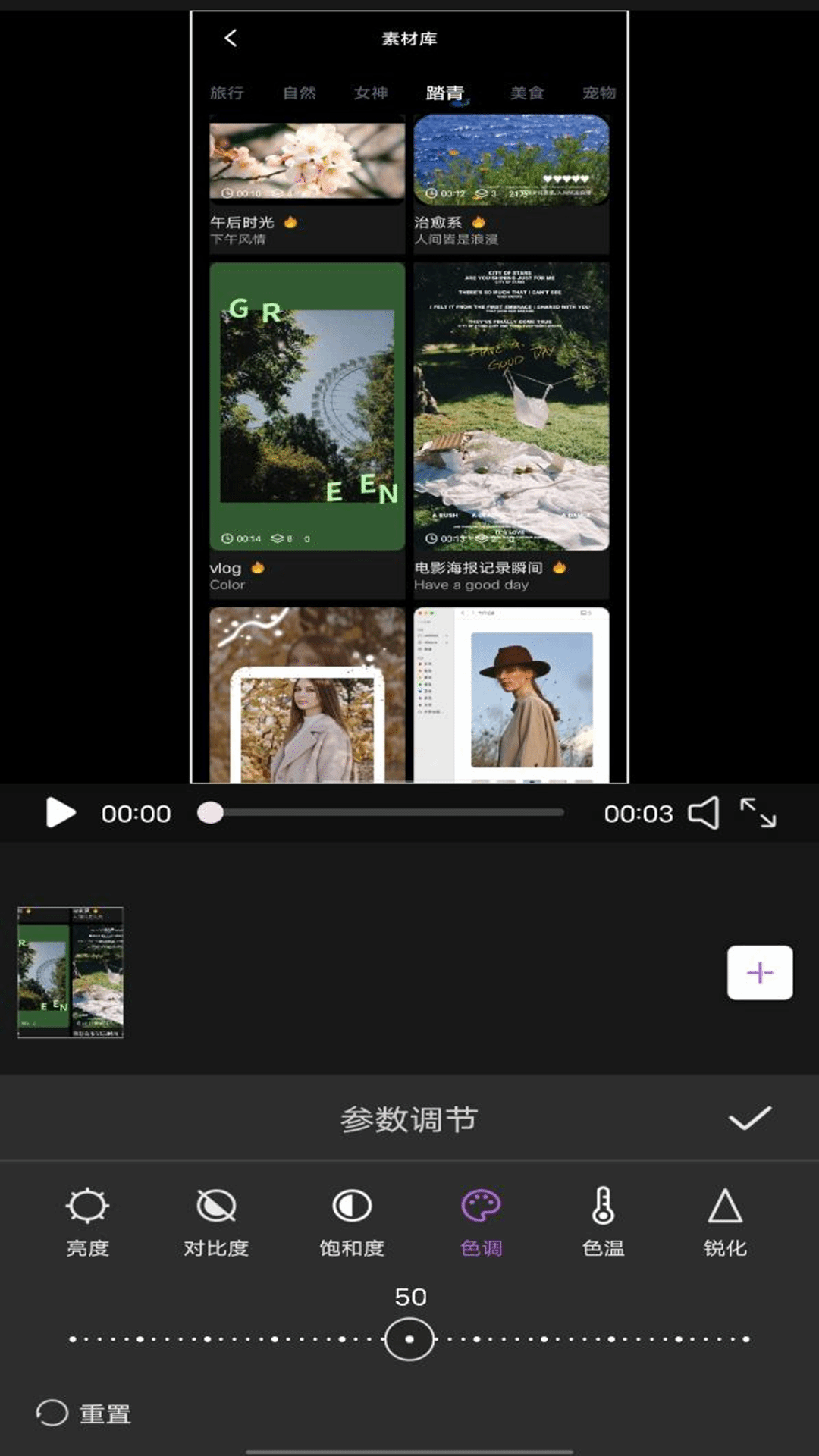
Task: Click the 重置 reset icon
Action: point(52,1412)
